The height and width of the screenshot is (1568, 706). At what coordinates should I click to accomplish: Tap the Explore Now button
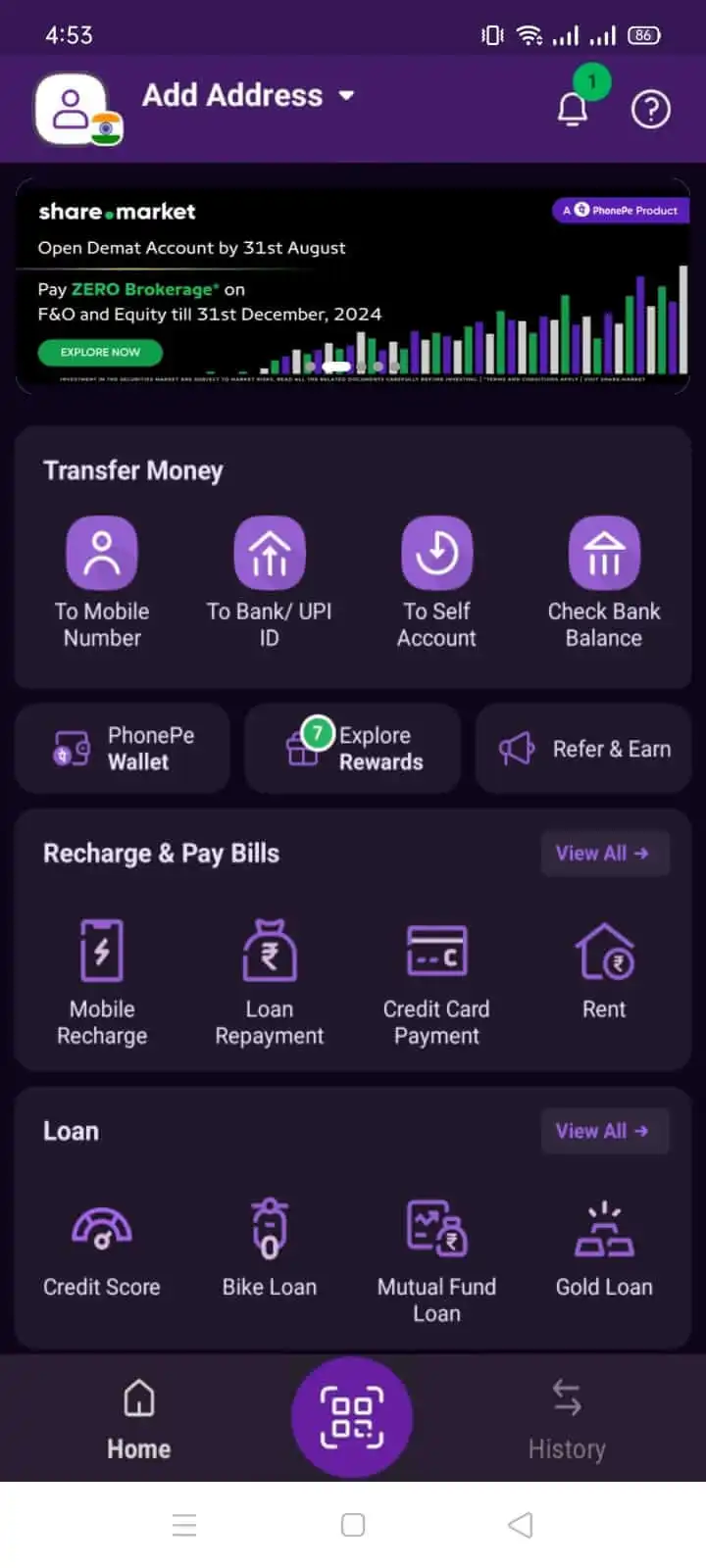coord(100,352)
